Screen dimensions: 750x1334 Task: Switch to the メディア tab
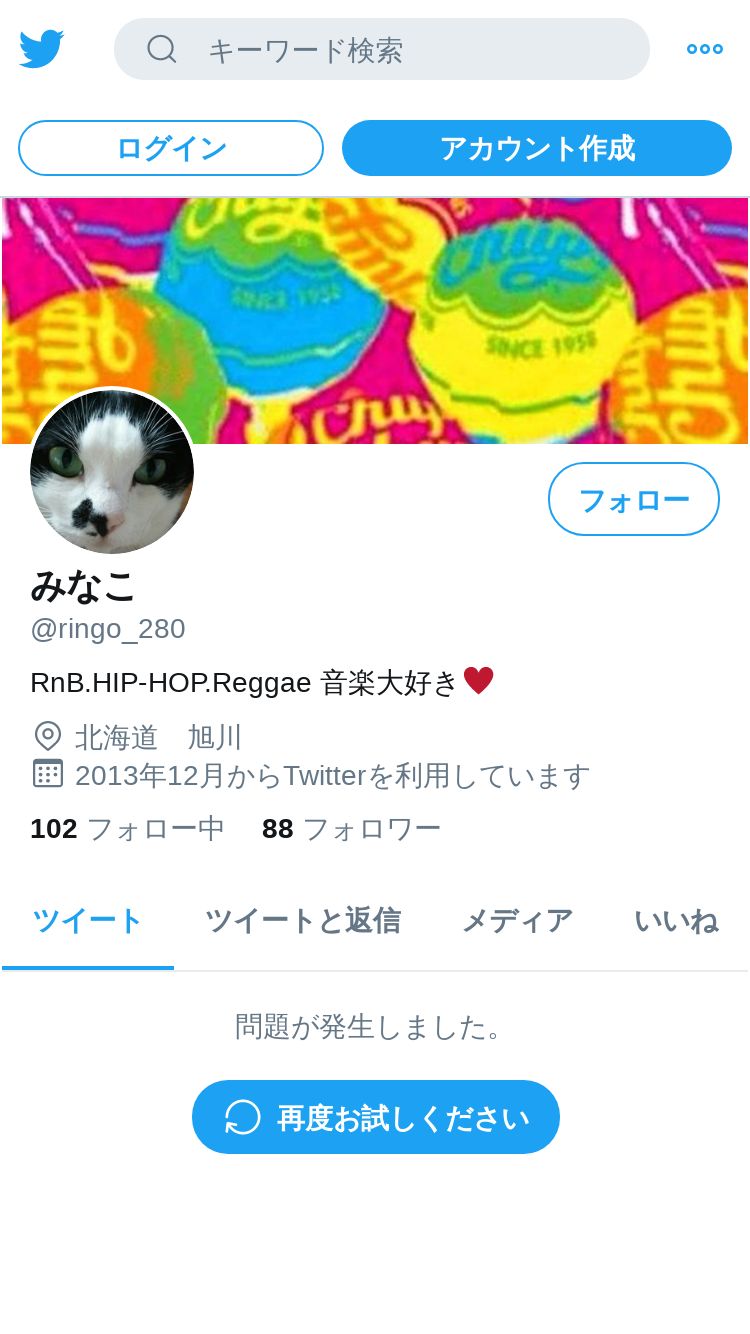point(517,921)
